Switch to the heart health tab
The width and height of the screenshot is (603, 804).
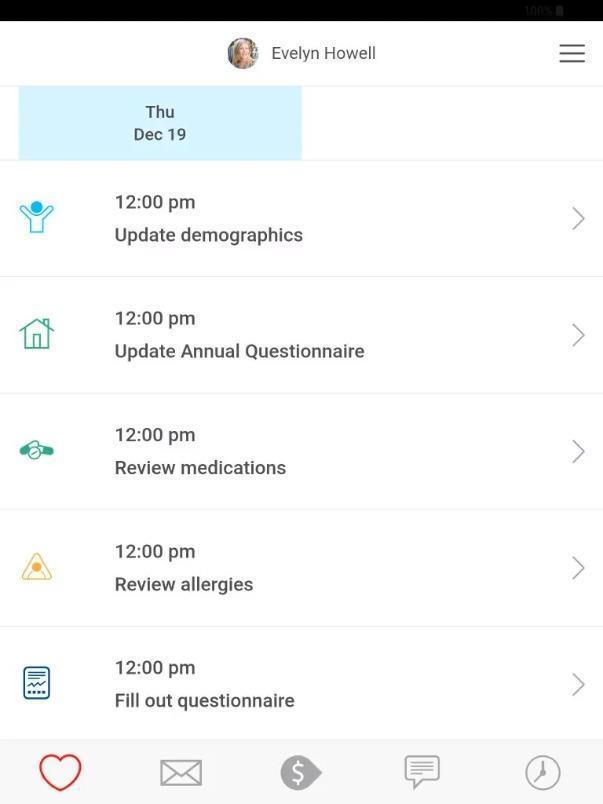point(60,772)
